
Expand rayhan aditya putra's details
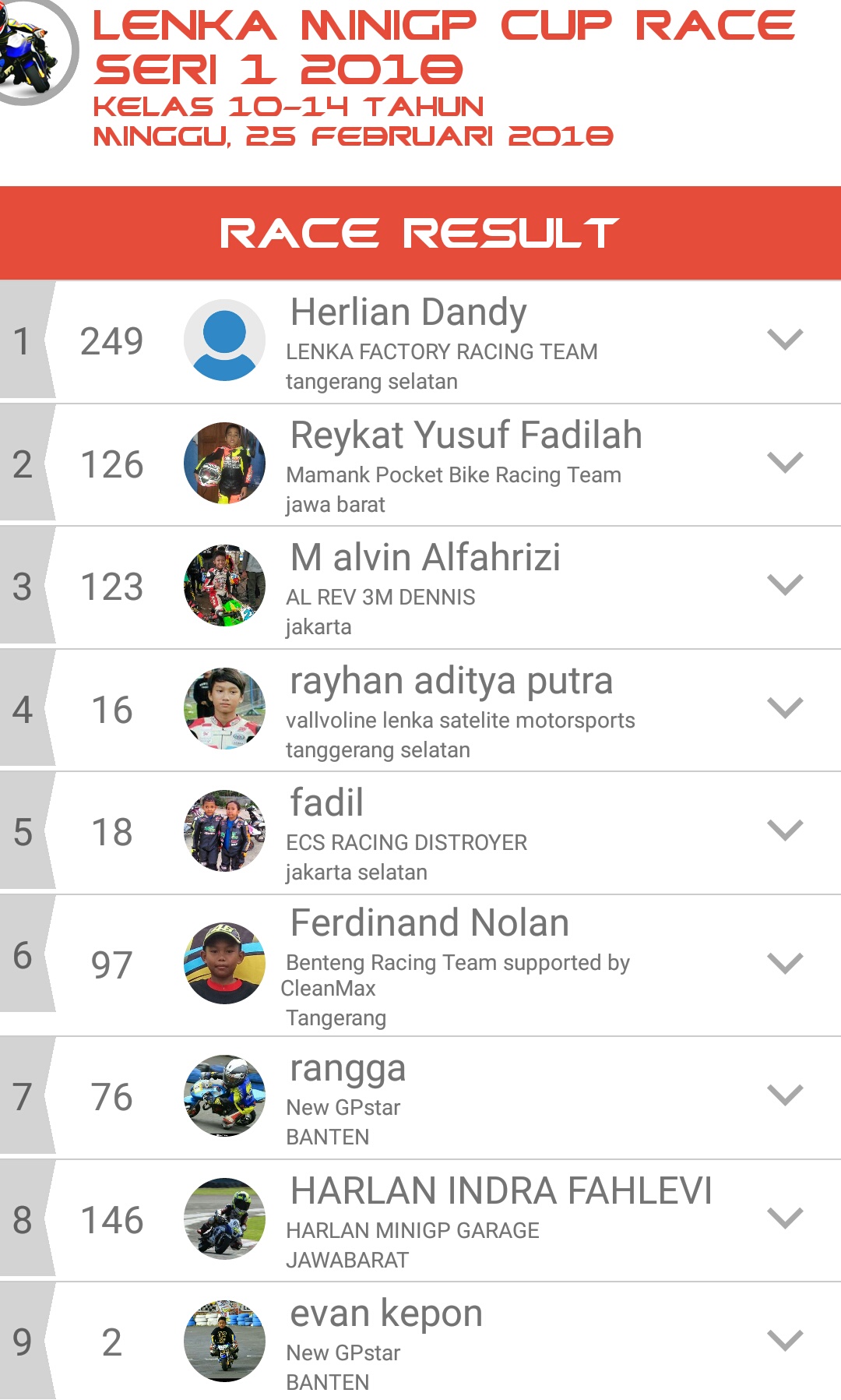tap(784, 708)
